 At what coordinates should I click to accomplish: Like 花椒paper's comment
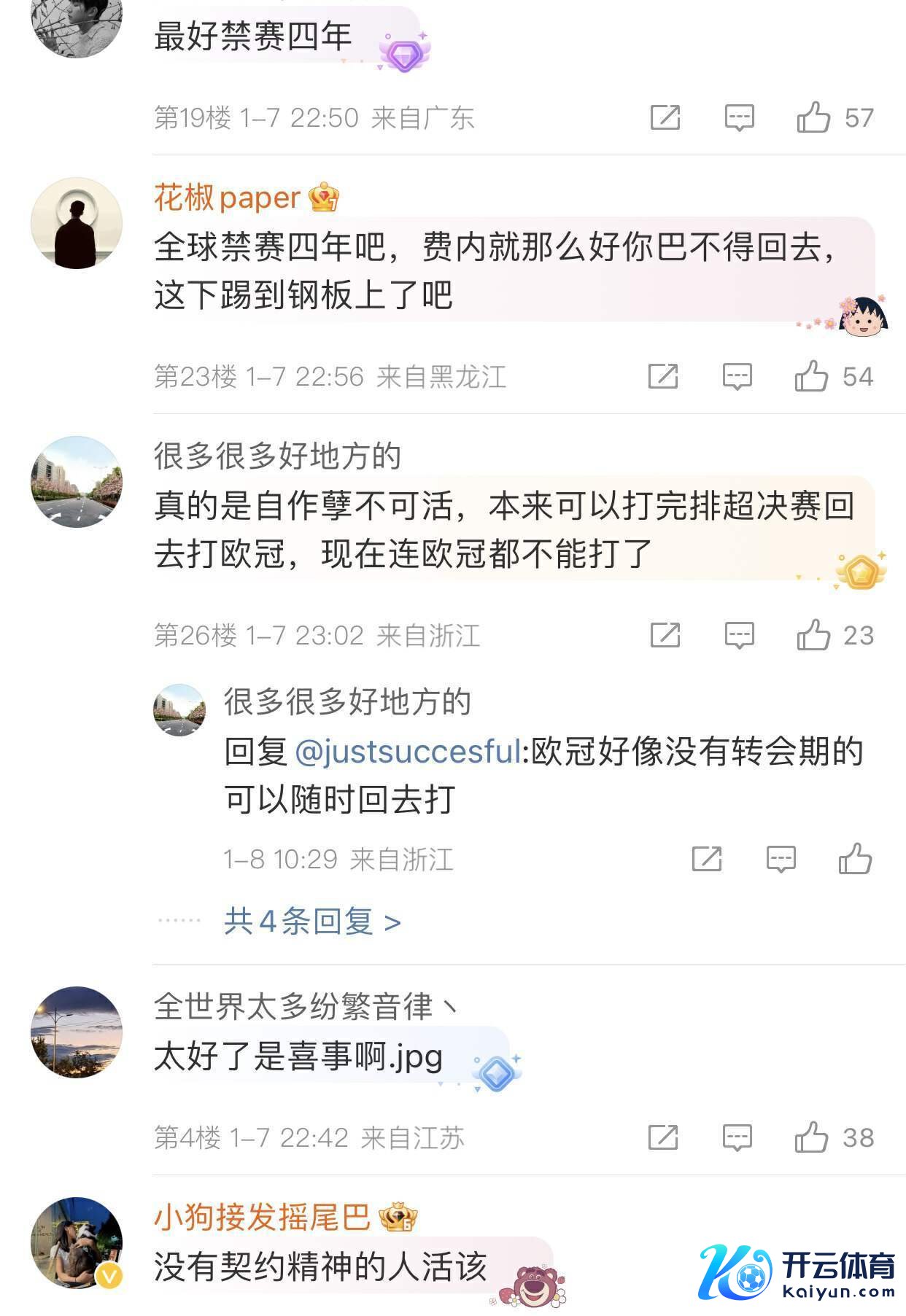click(x=811, y=376)
